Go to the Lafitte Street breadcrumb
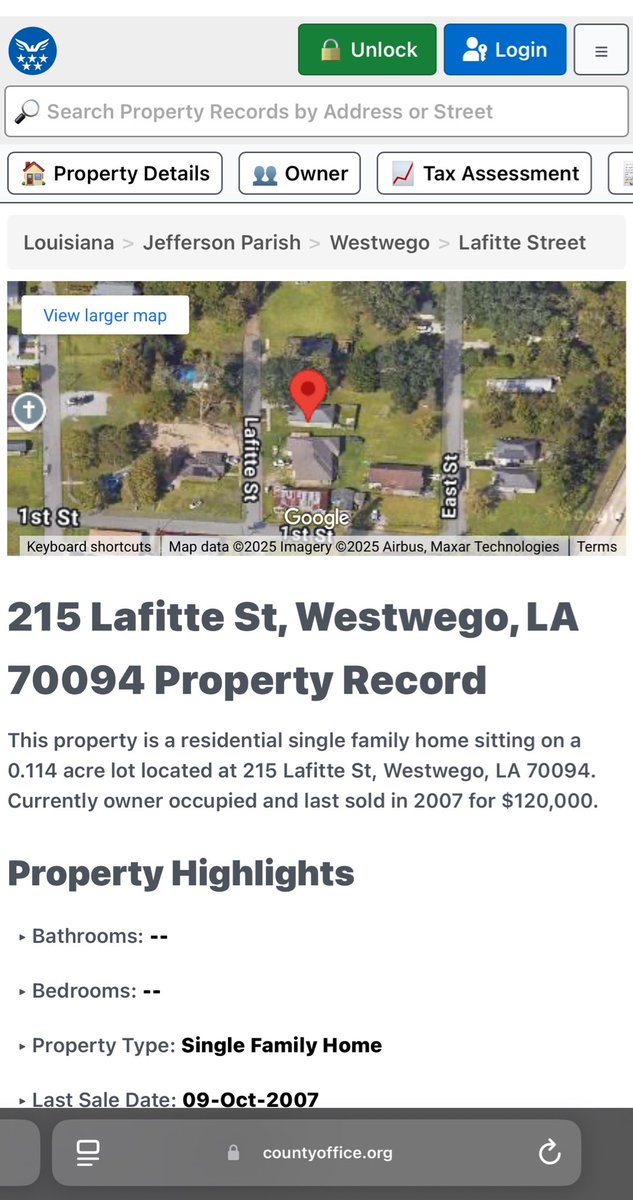This screenshot has width=633, height=1200. coord(522,242)
